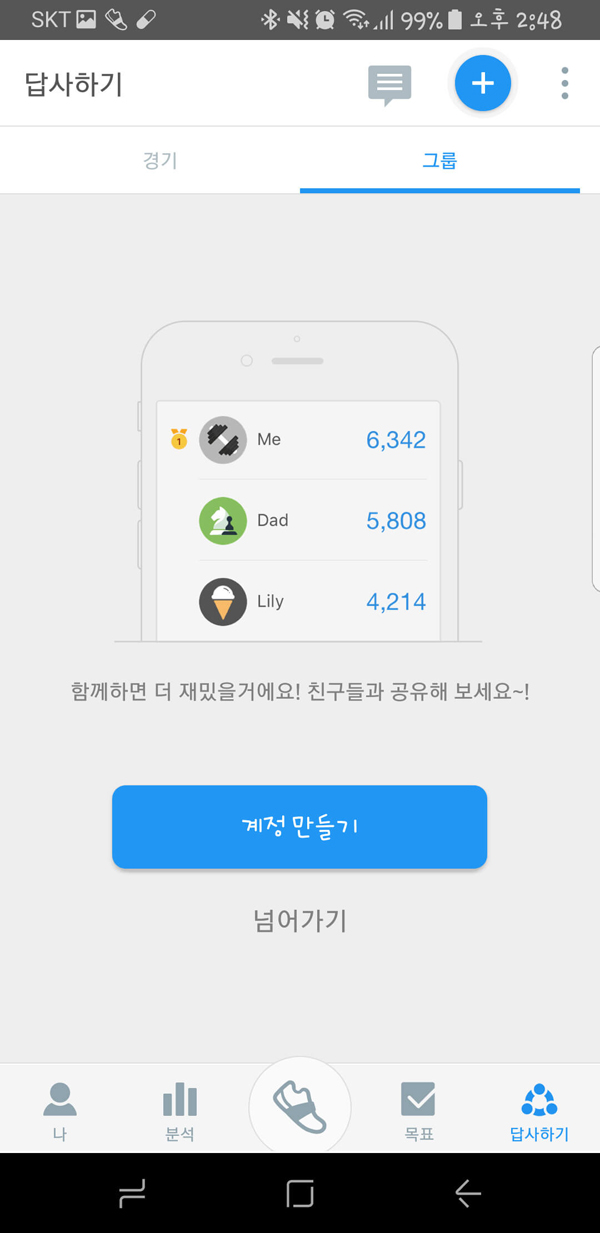The width and height of the screenshot is (600, 1233).
Task: Switch to the 경기 tab
Action: point(160,160)
